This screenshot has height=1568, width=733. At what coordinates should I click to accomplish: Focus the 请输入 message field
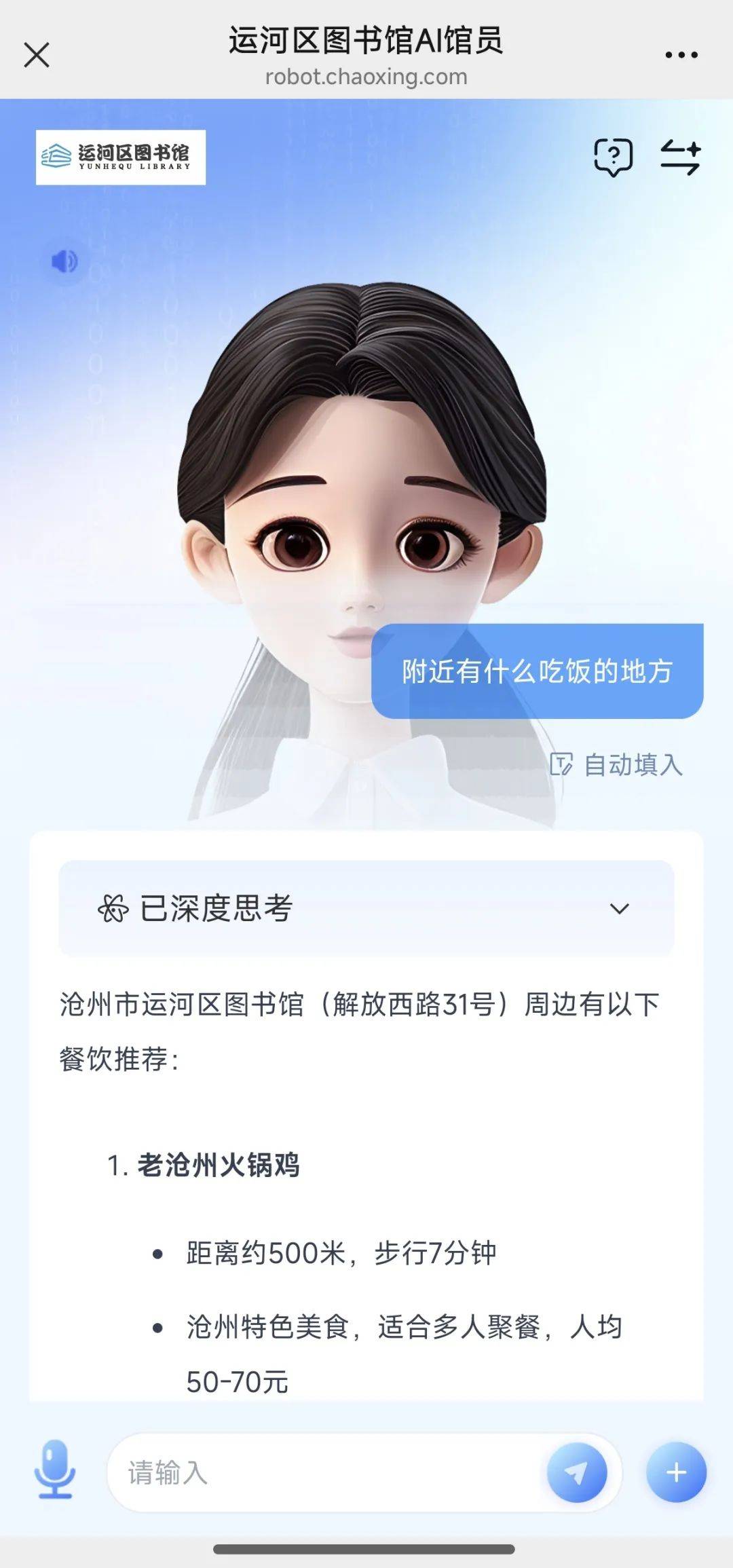(x=326, y=1473)
